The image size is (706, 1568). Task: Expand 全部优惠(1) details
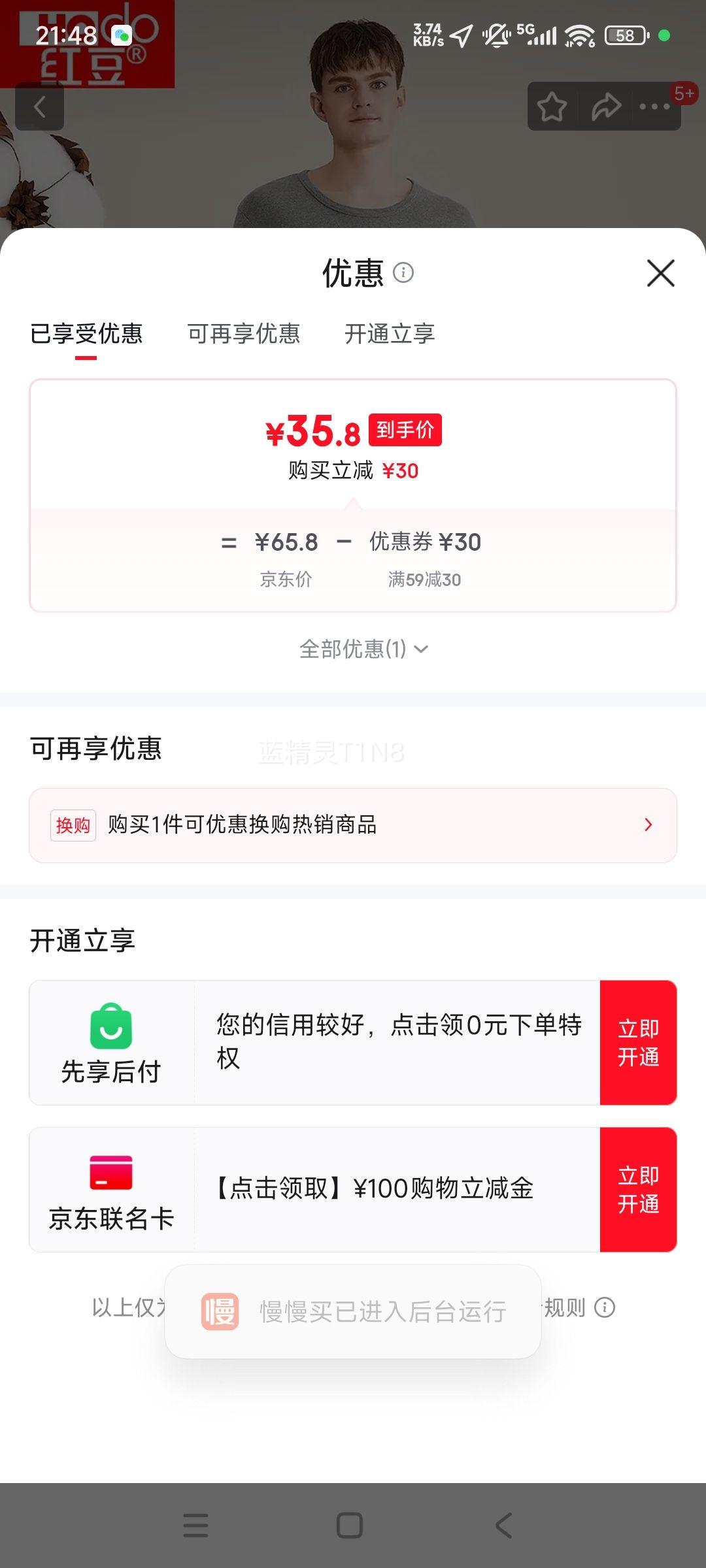click(x=361, y=649)
